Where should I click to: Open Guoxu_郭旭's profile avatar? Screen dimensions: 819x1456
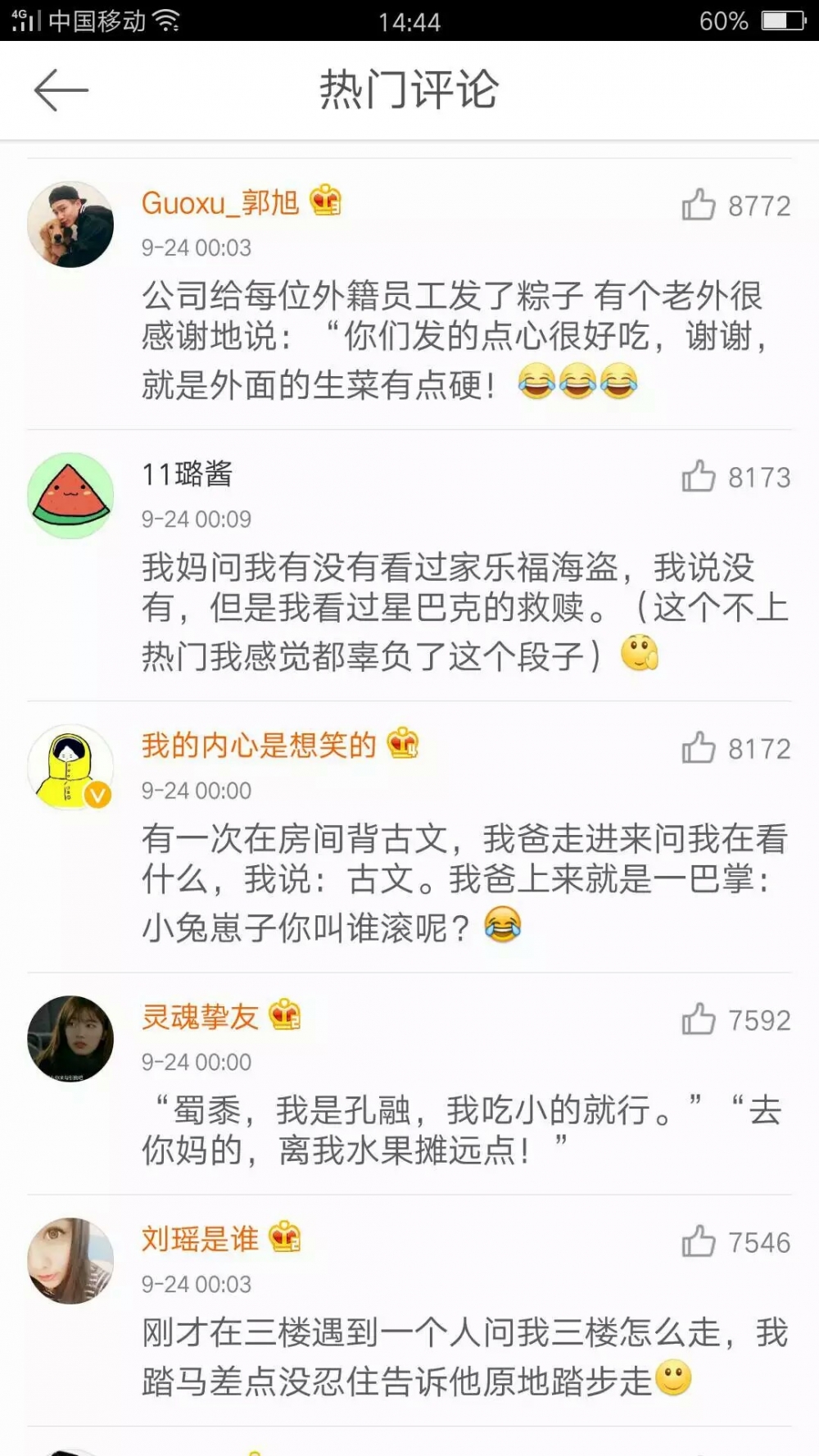[x=70, y=225]
